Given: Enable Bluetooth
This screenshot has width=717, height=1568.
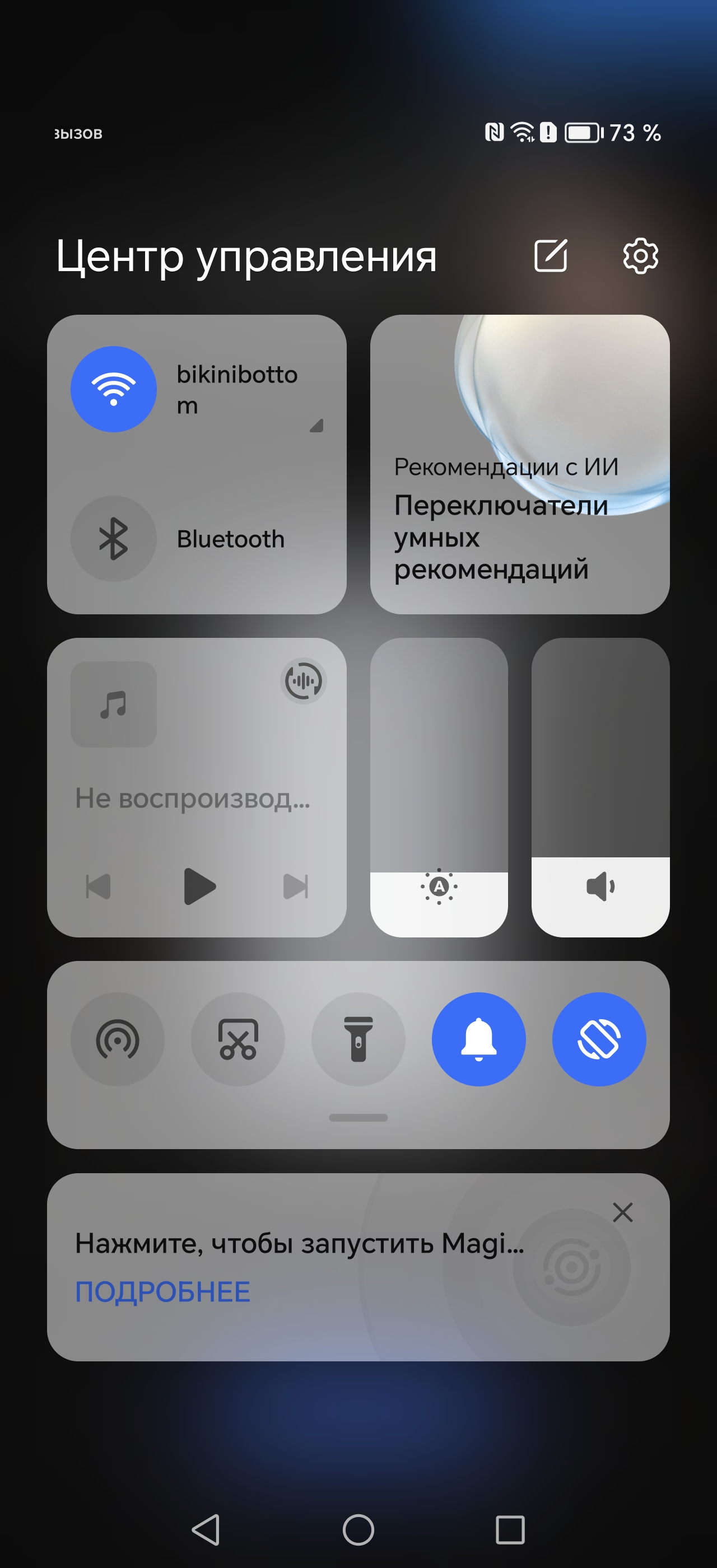Looking at the screenshot, I should (x=114, y=539).
